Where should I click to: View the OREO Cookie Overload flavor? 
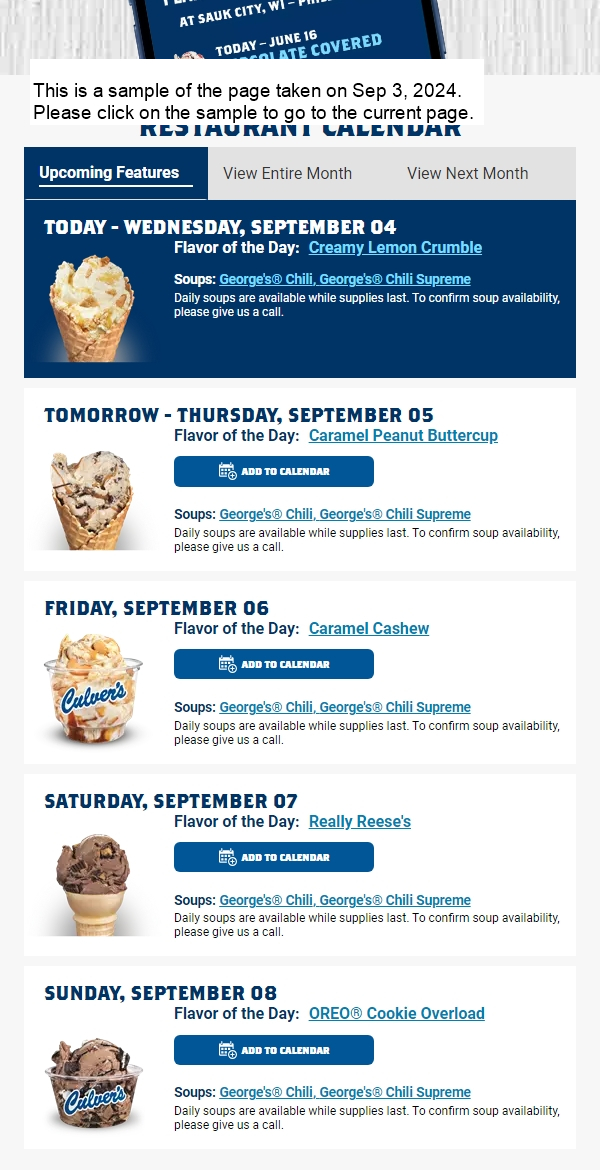pos(396,1013)
